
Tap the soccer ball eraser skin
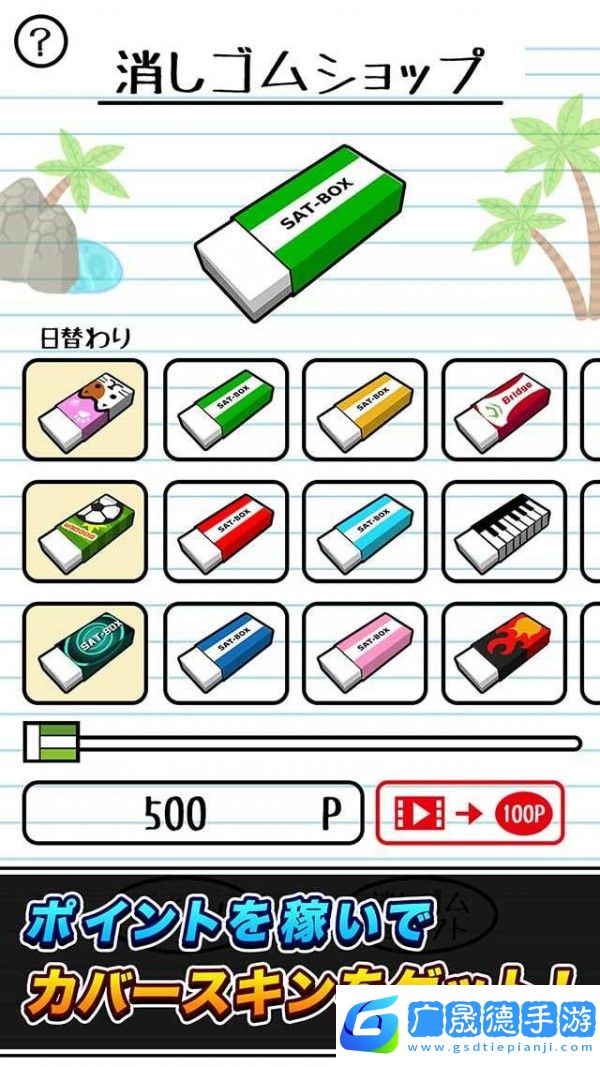coord(85,532)
